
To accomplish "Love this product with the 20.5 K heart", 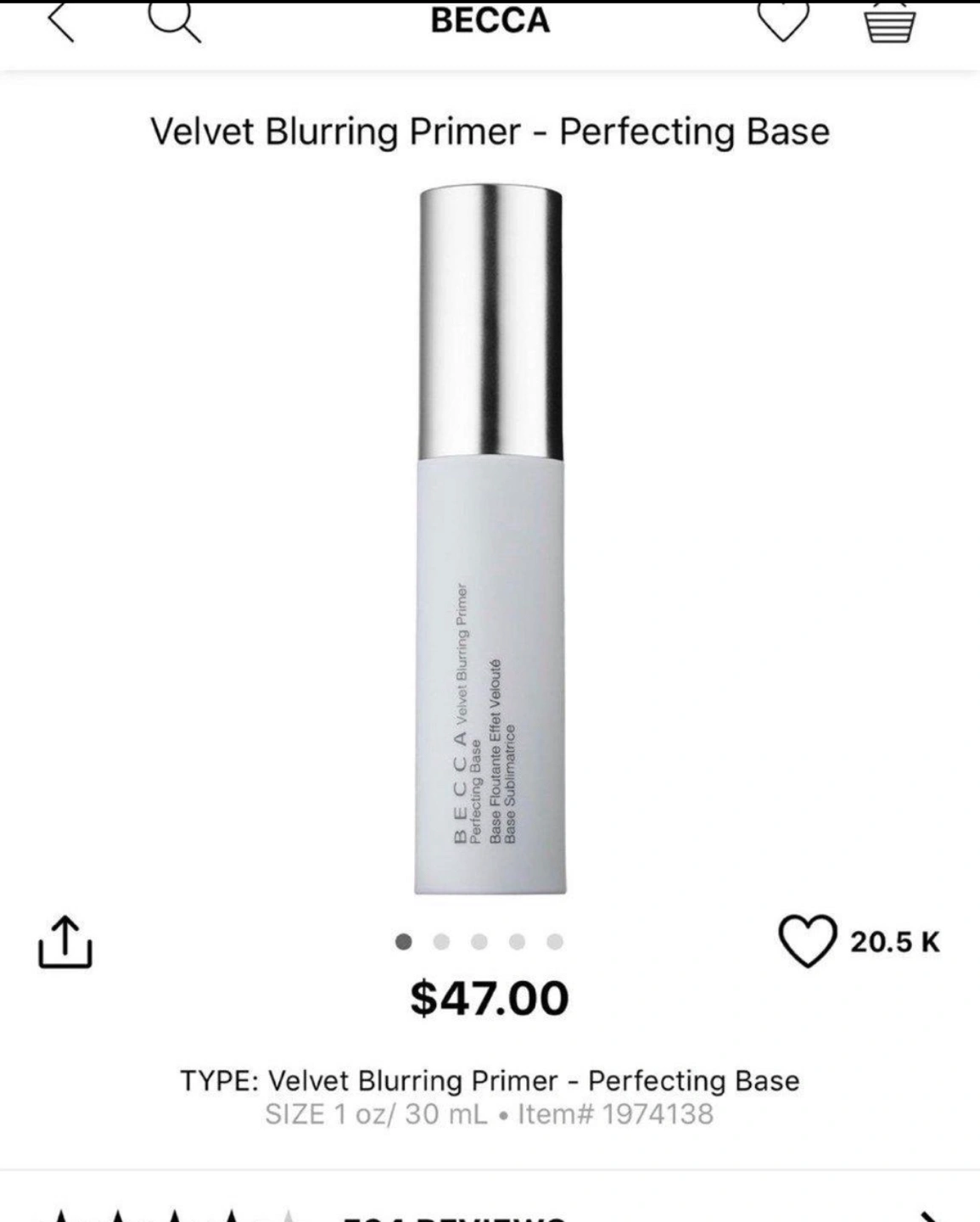I will point(806,941).
